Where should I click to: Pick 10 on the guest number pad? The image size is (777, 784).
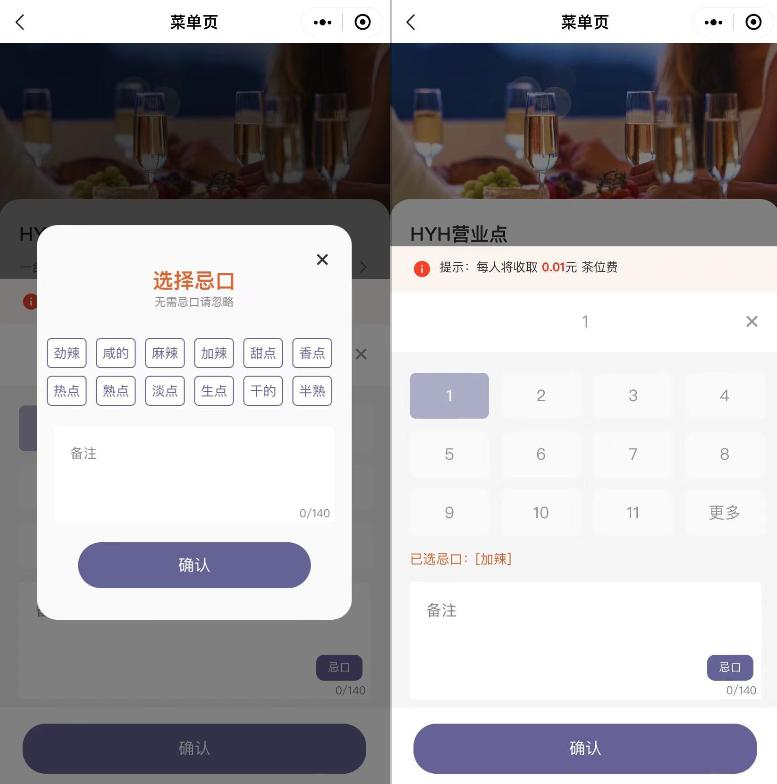tap(541, 513)
